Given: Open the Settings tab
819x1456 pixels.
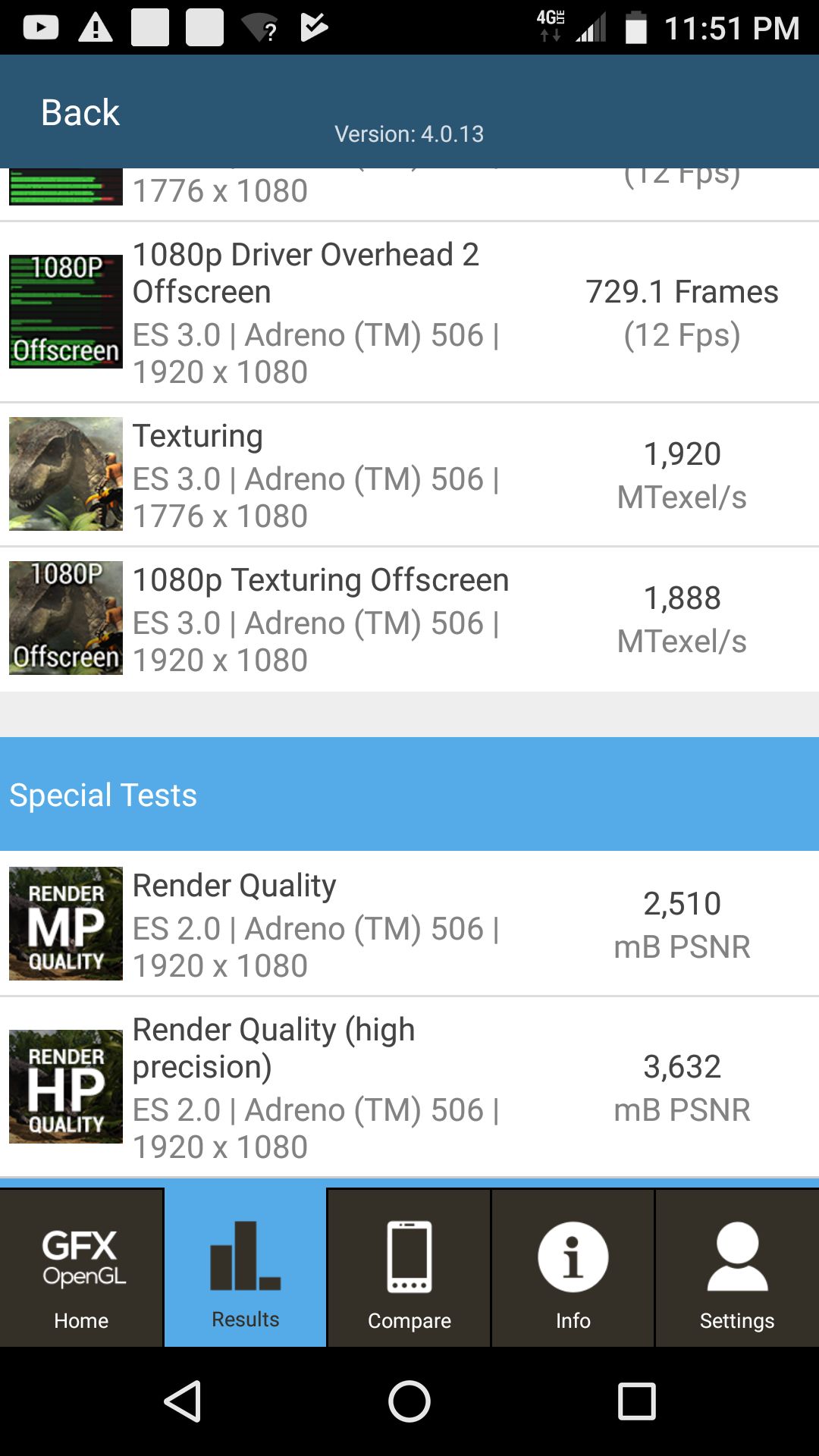Looking at the screenshot, I should coord(737,1267).
